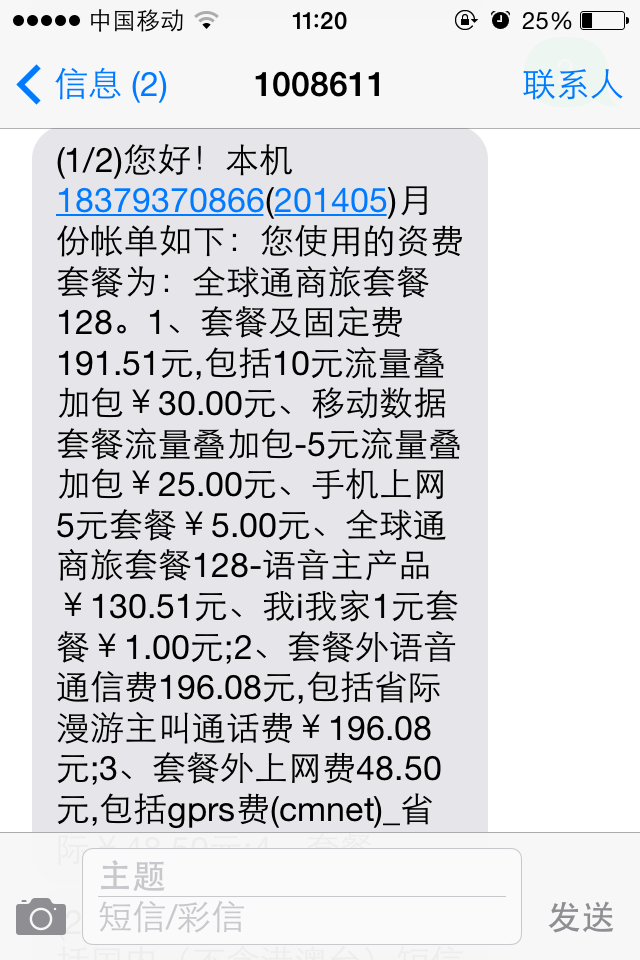Go back to the 信息 message list
The width and height of the screenshot is (640, 960).
[92, 84]
